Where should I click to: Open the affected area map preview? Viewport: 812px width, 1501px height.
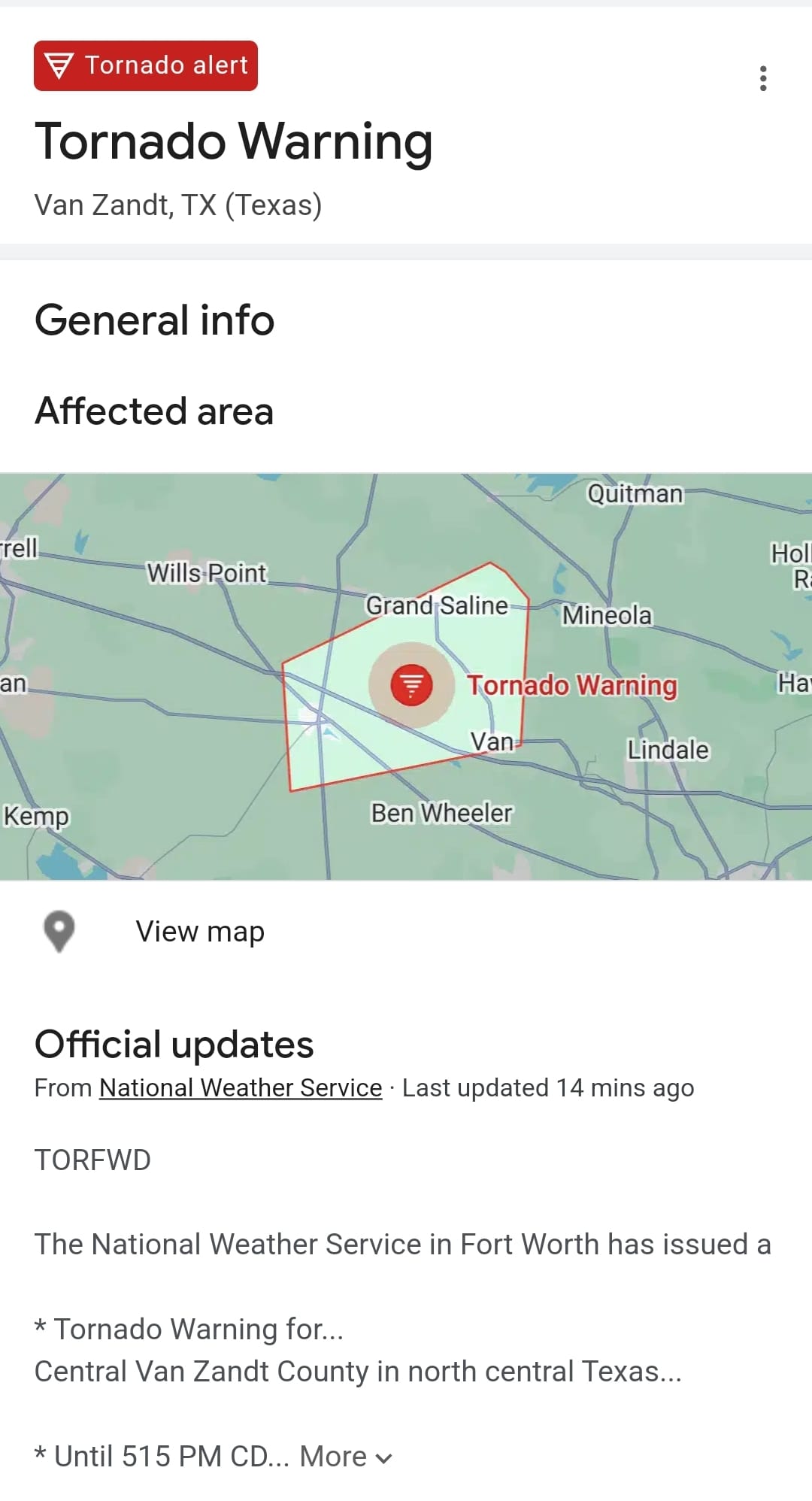(406, 676)
